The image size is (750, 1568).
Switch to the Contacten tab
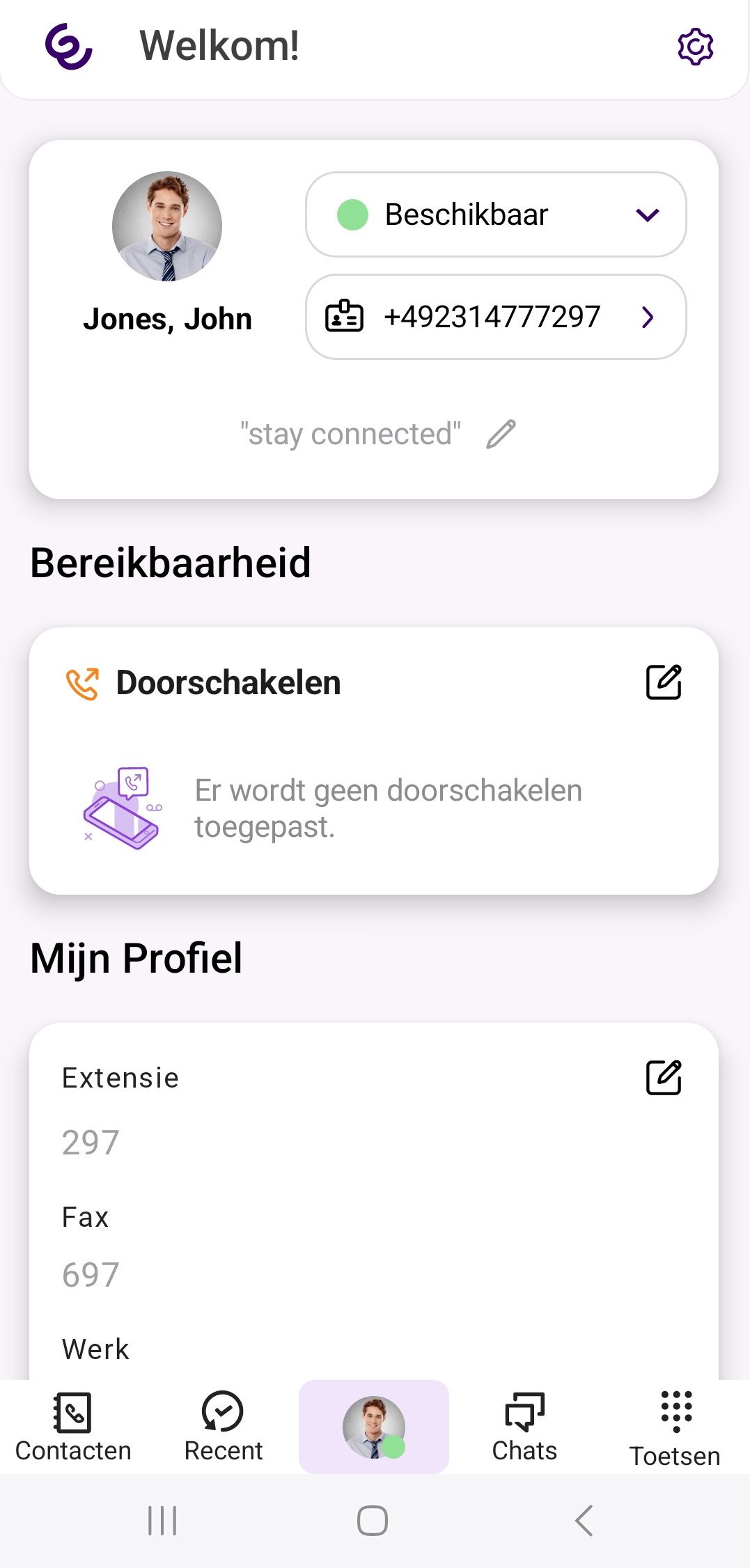tap(73, 1427)
